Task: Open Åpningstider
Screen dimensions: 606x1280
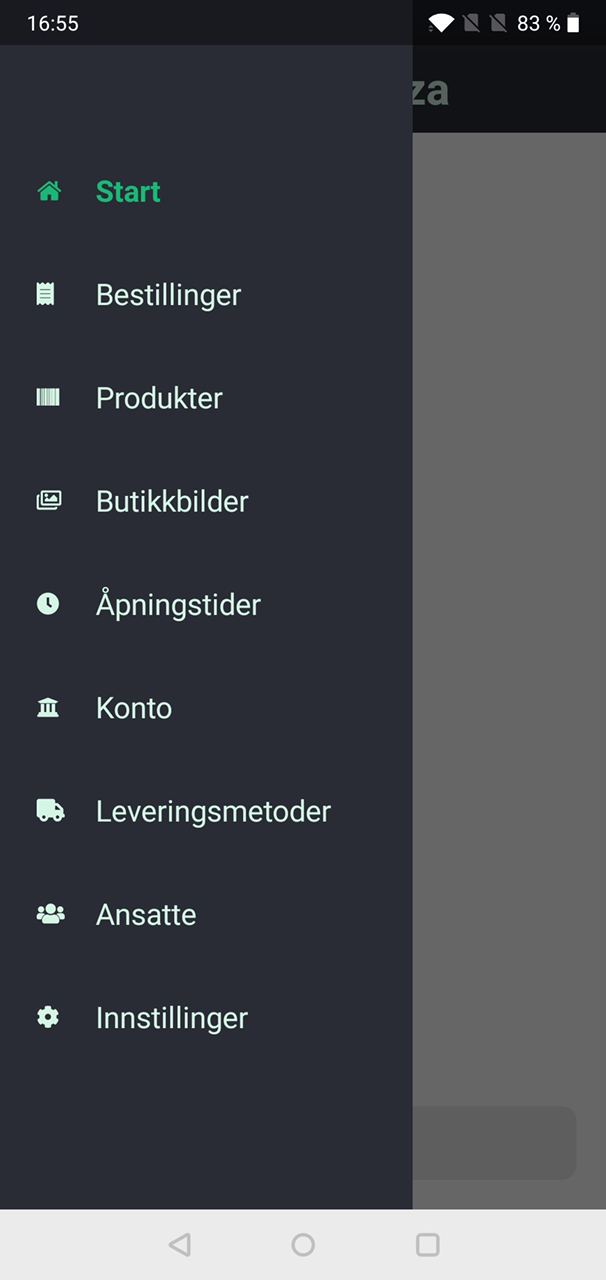Action: pos(206,604)
